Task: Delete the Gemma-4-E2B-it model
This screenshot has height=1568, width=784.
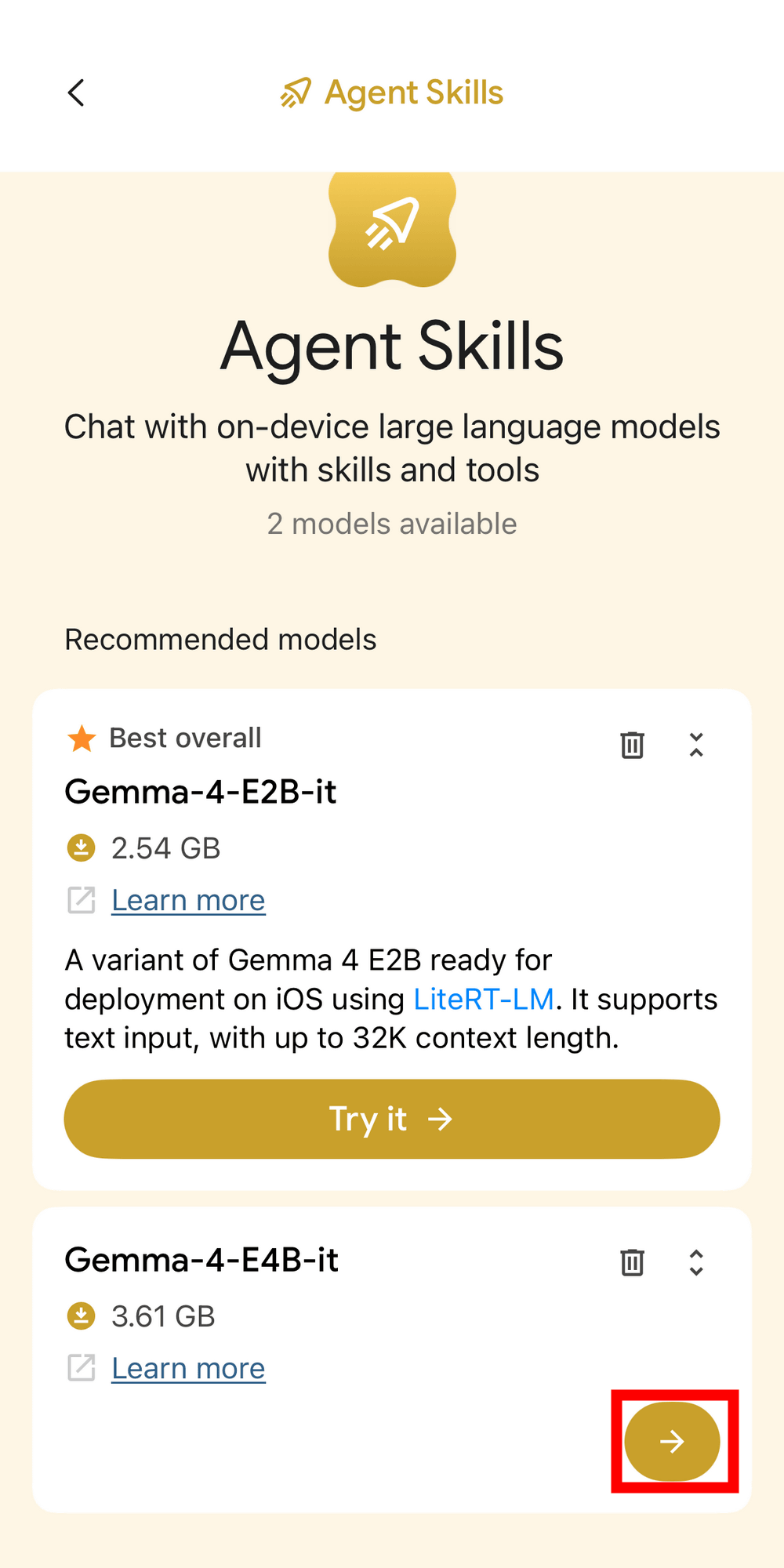Action: (632, 744)
